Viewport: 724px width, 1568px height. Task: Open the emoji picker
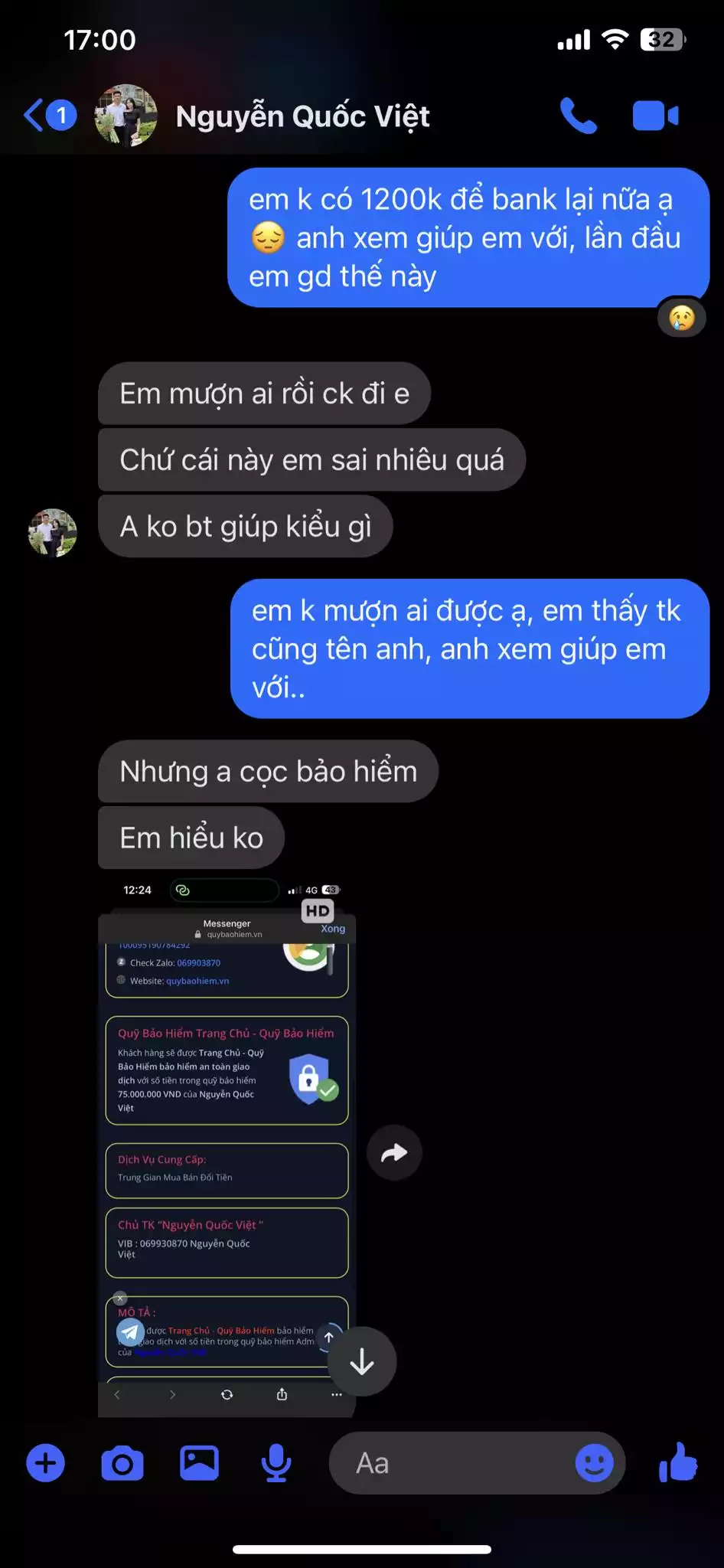pos(594,1463)
